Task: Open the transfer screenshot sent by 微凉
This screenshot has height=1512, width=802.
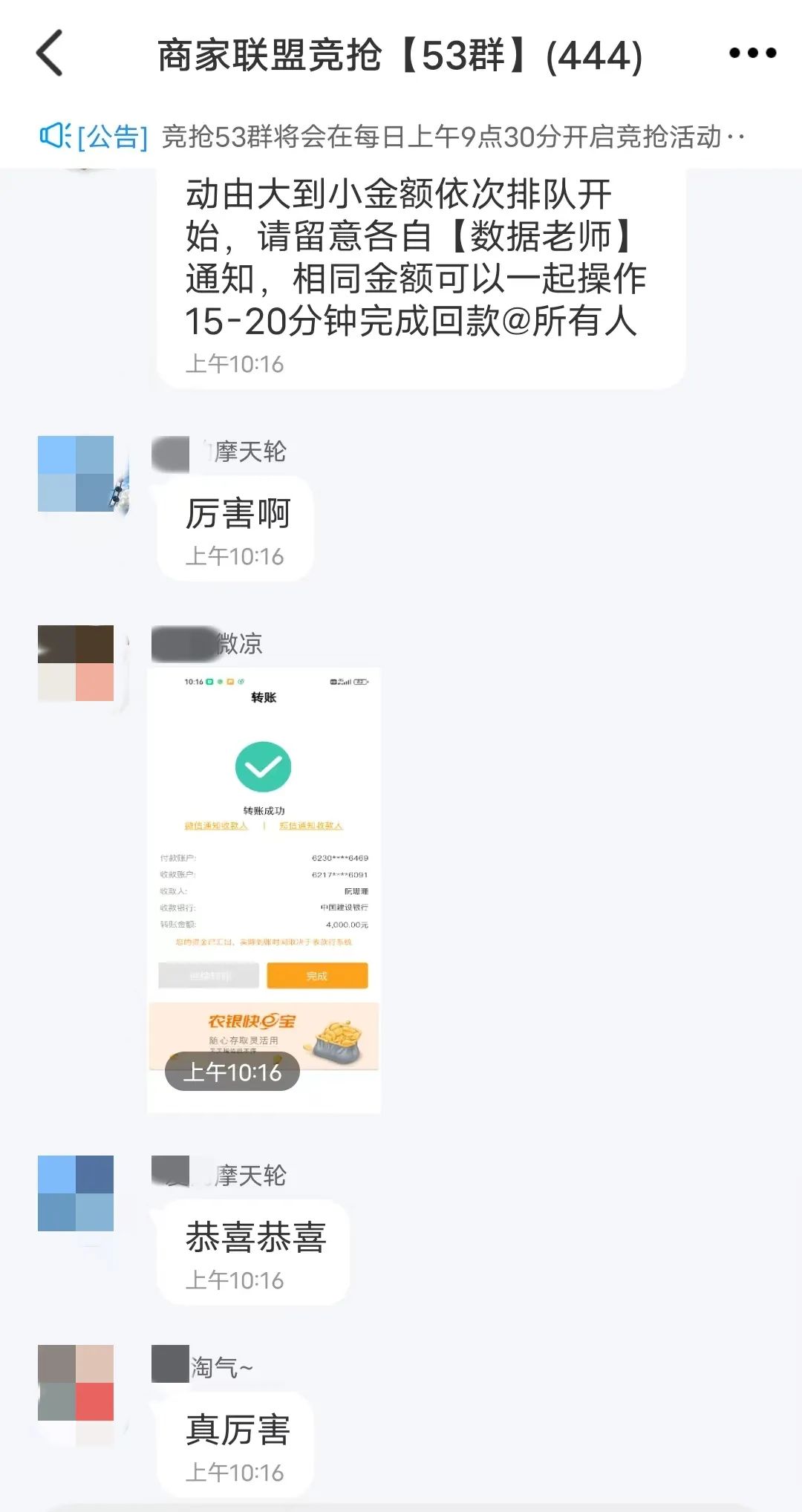Action: [x=264, y=890]
